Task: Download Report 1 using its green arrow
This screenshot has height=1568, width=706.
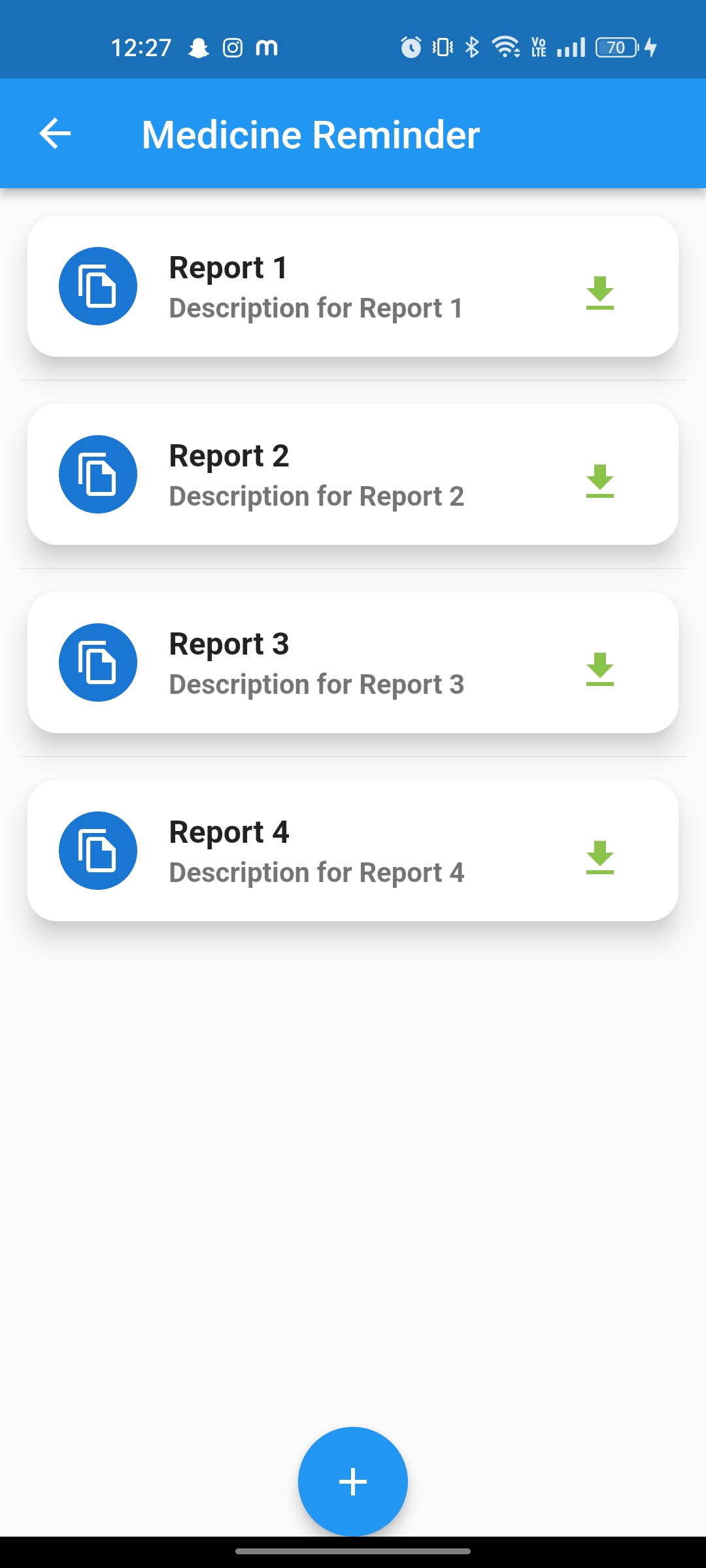Action: pyautogui.click(x=601, y=295)
